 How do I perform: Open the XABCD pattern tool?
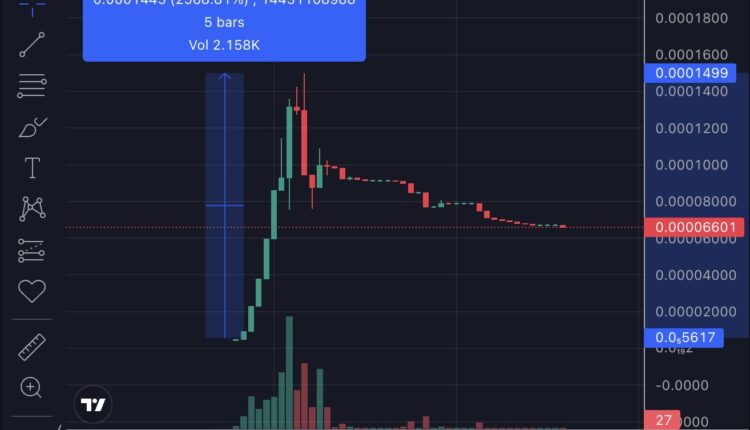click(32, 209)
